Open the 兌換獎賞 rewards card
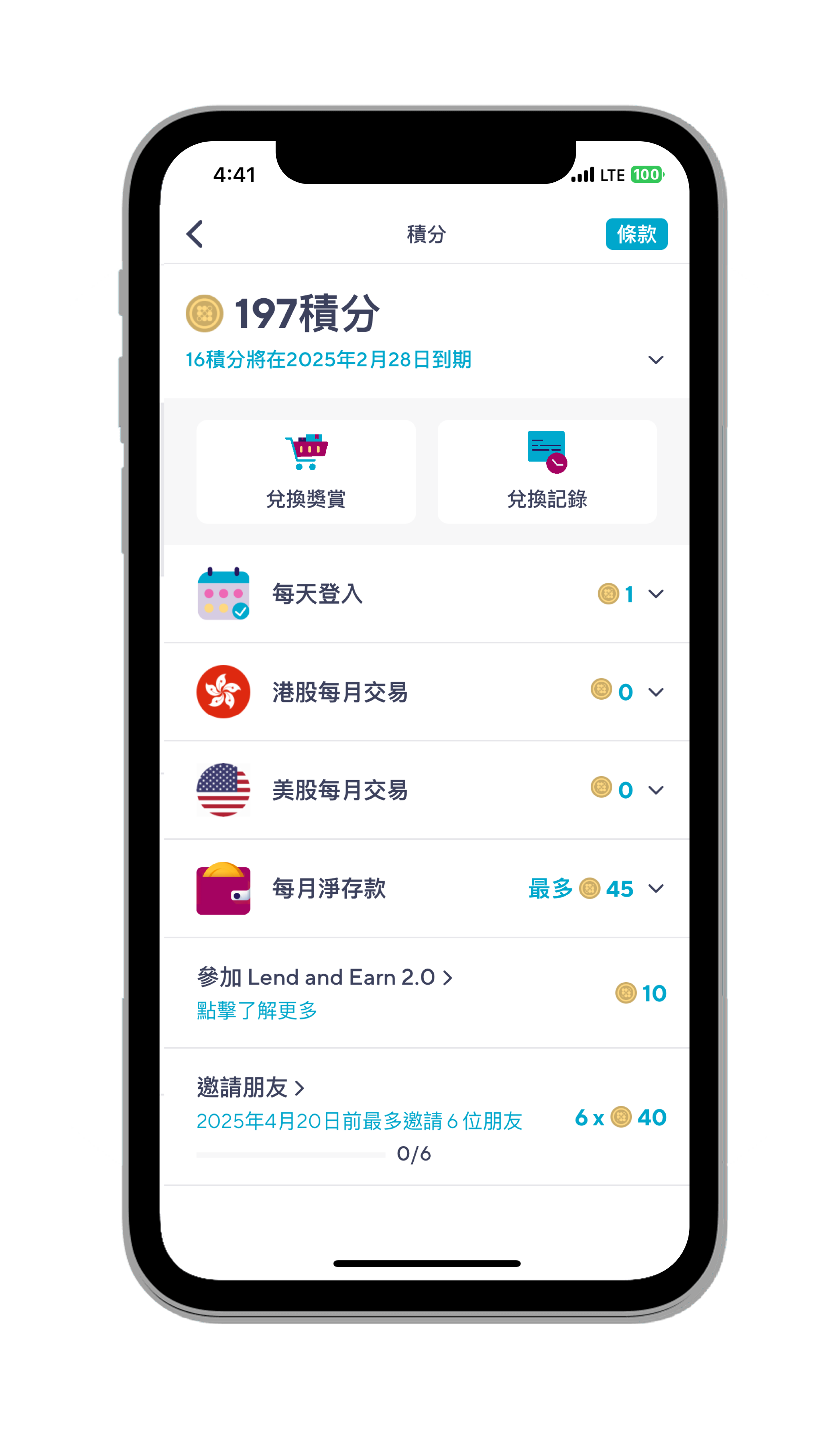 click(x=306, y=472)
